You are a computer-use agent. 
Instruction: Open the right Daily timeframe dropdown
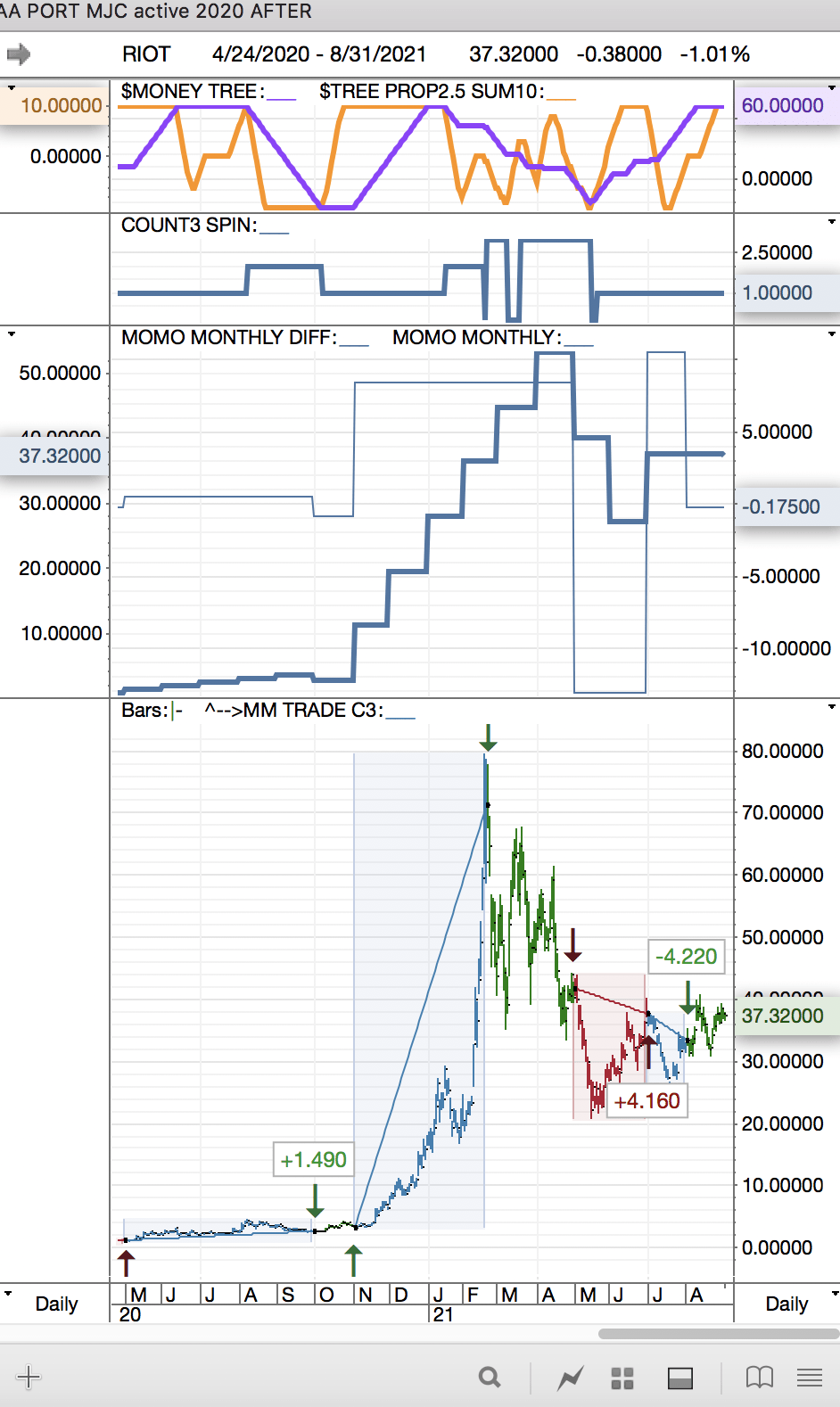pos(834,1293)
